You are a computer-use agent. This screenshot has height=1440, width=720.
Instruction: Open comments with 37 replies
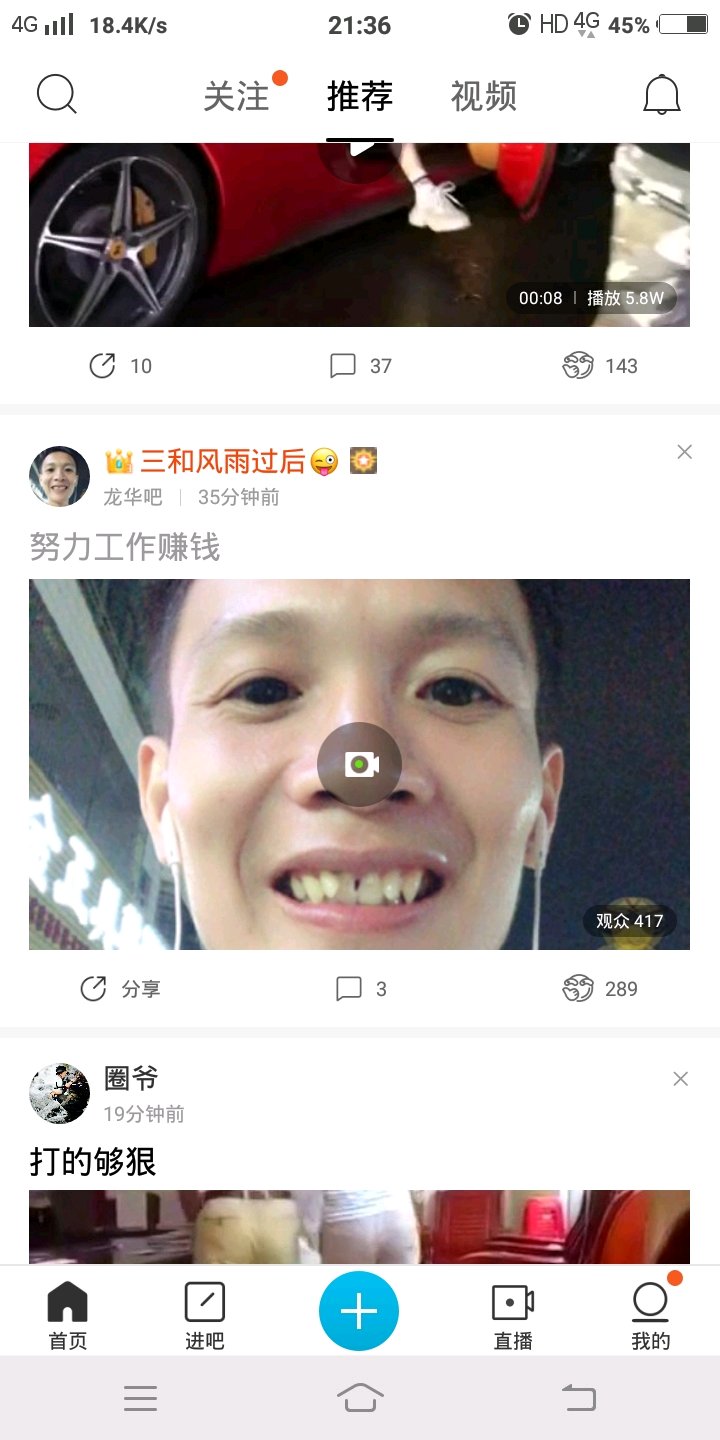(360, 366)
